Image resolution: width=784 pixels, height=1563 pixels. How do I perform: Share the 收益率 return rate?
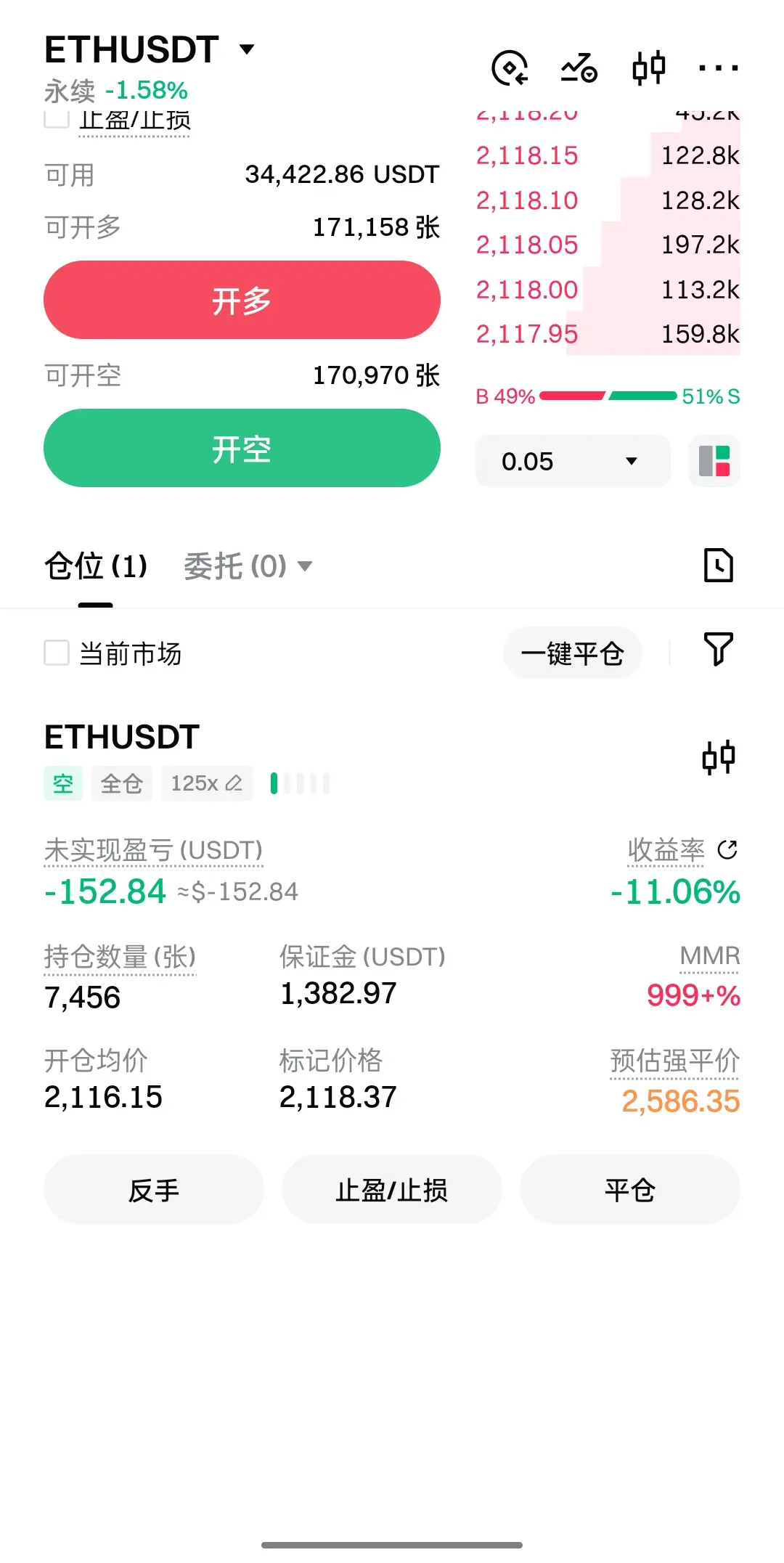pos(727,849)
